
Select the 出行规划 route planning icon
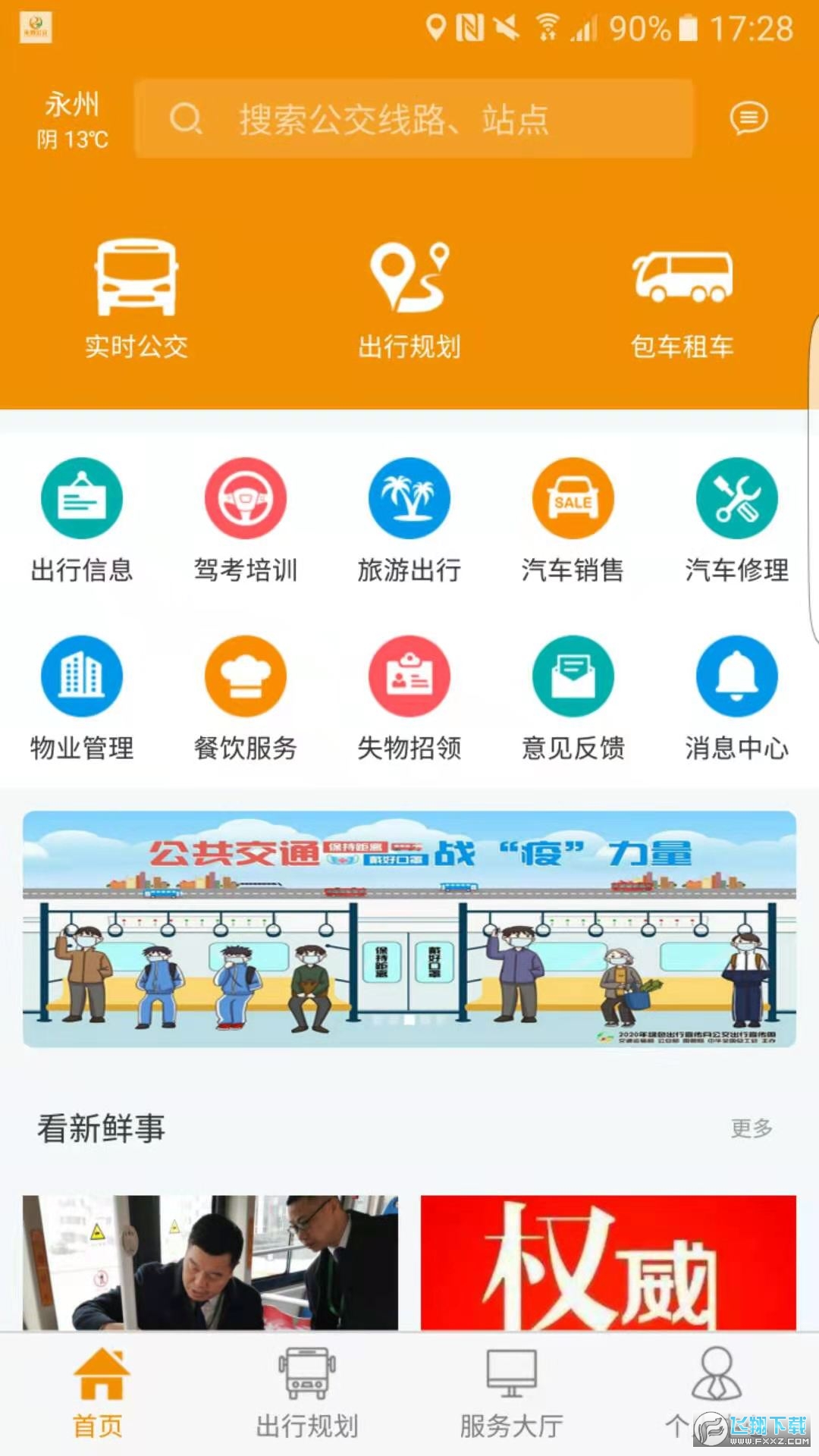click(409, 296)
